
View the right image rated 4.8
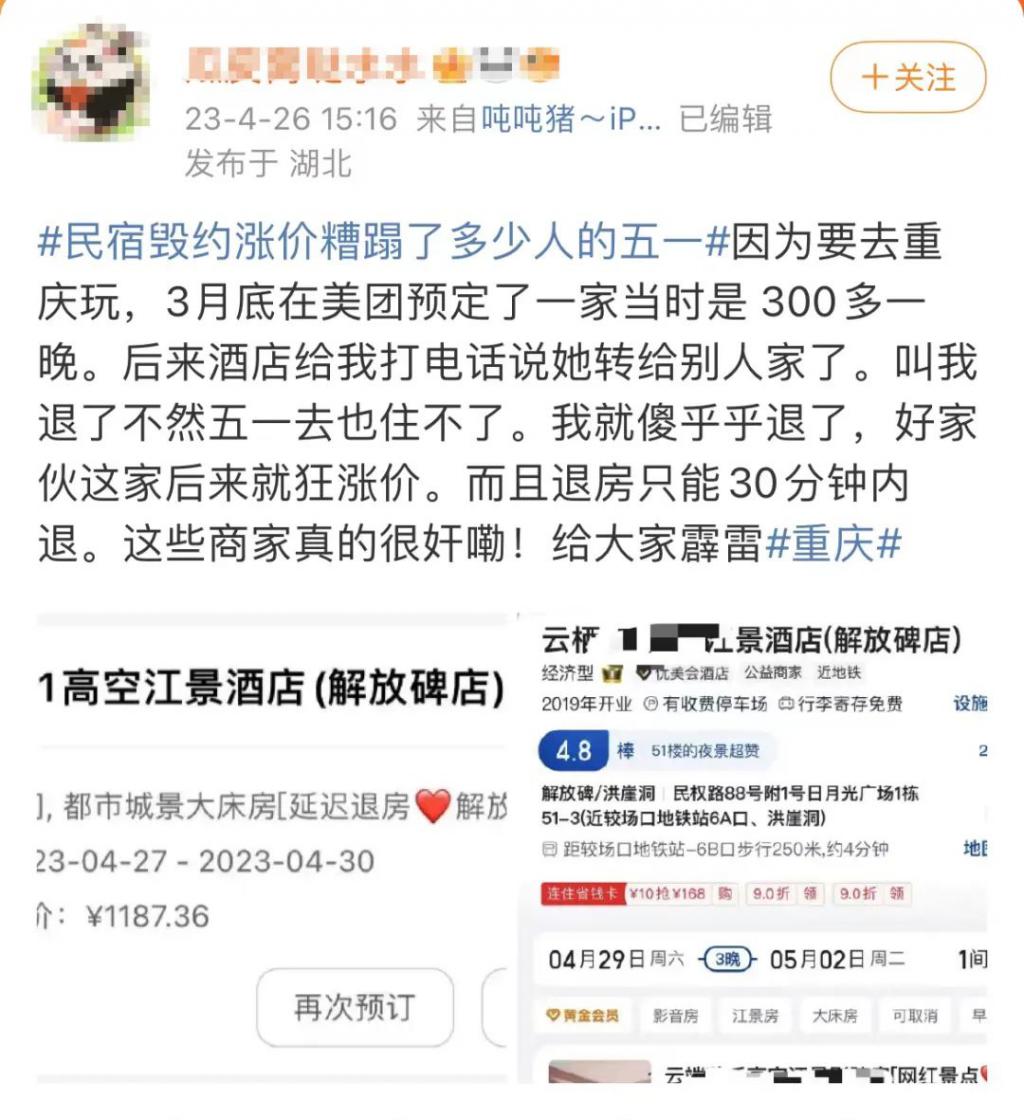pos(762,848)
